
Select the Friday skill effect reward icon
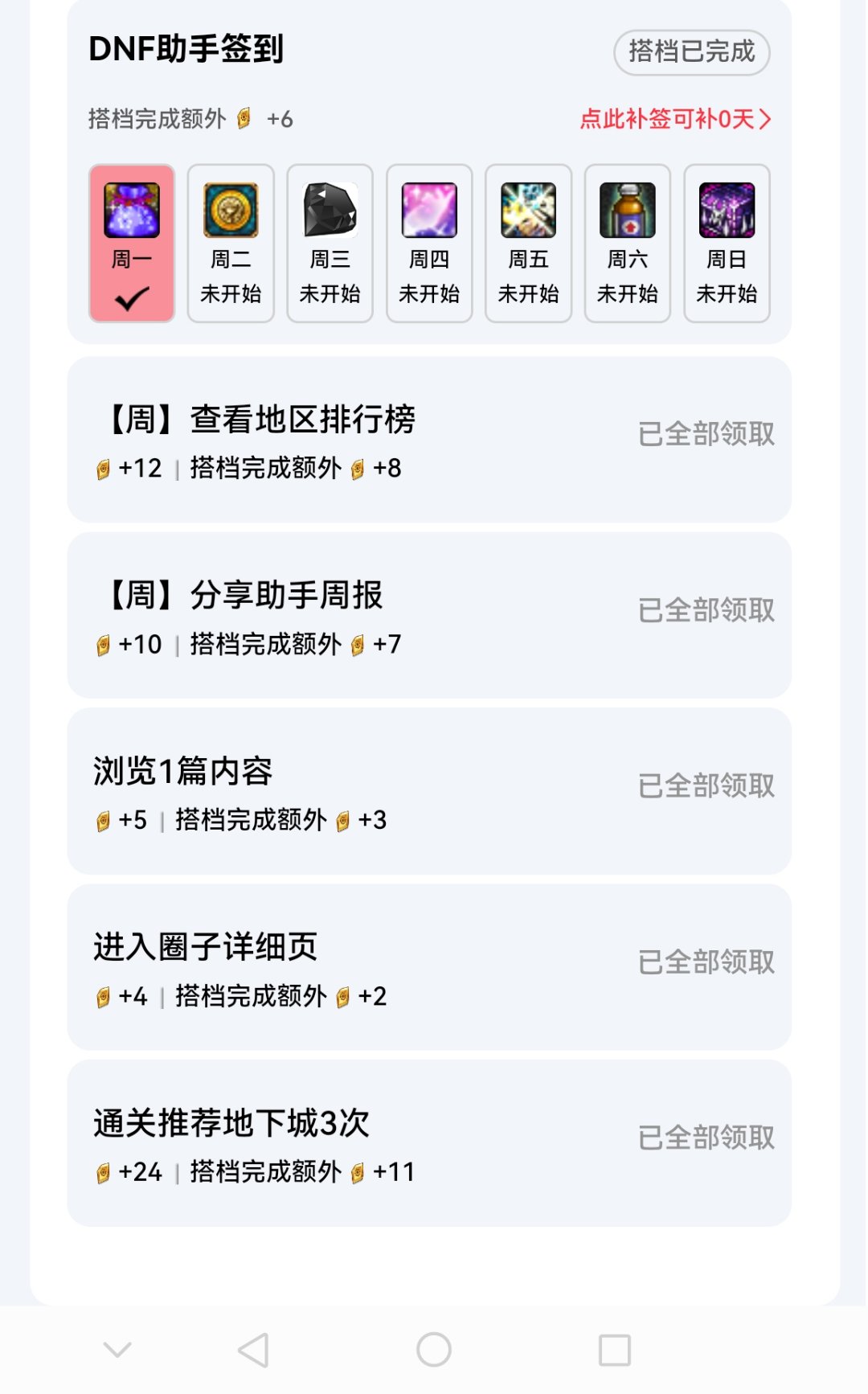point(528,209)
